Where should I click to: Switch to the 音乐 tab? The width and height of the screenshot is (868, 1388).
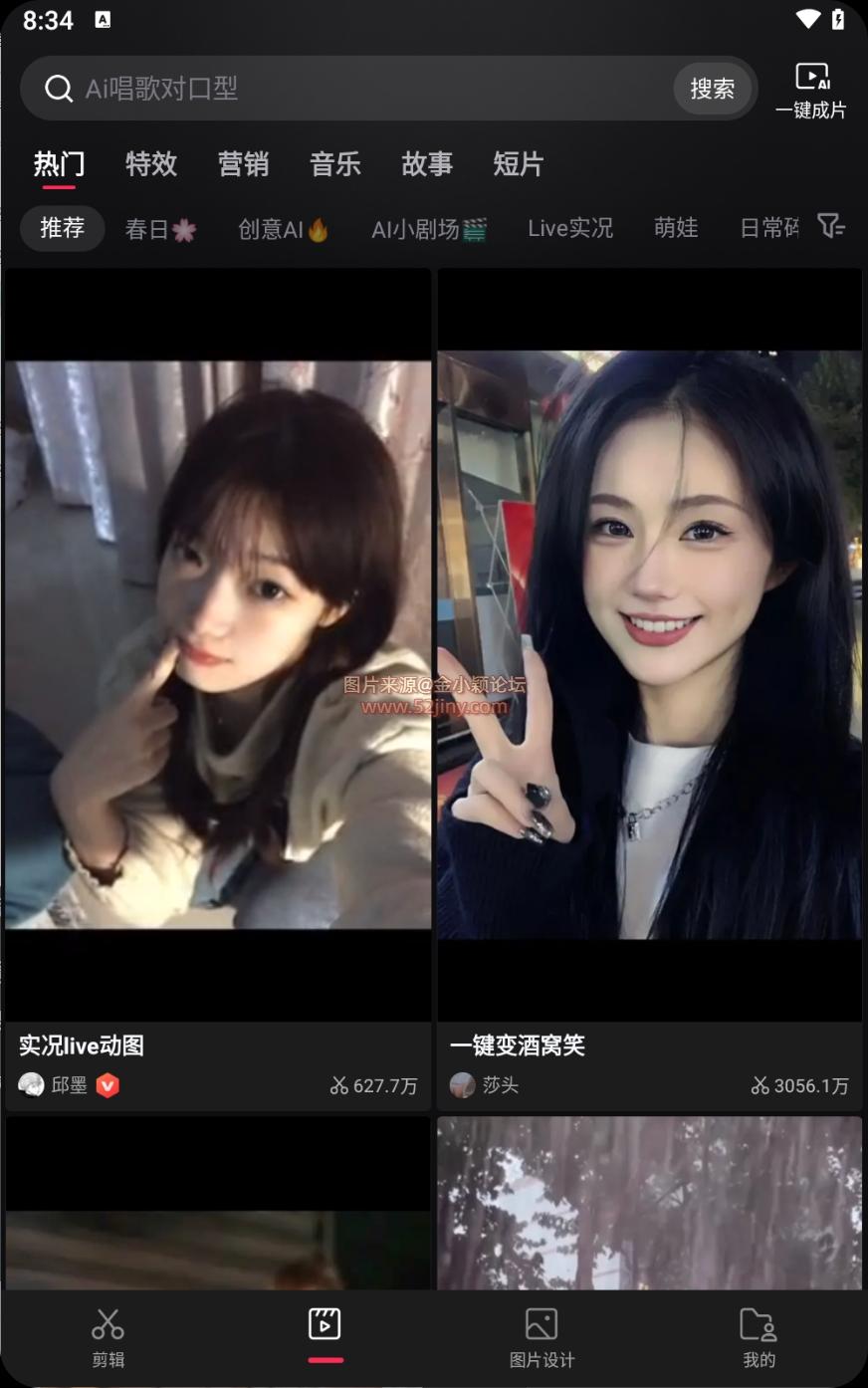(x=334, y=164)
